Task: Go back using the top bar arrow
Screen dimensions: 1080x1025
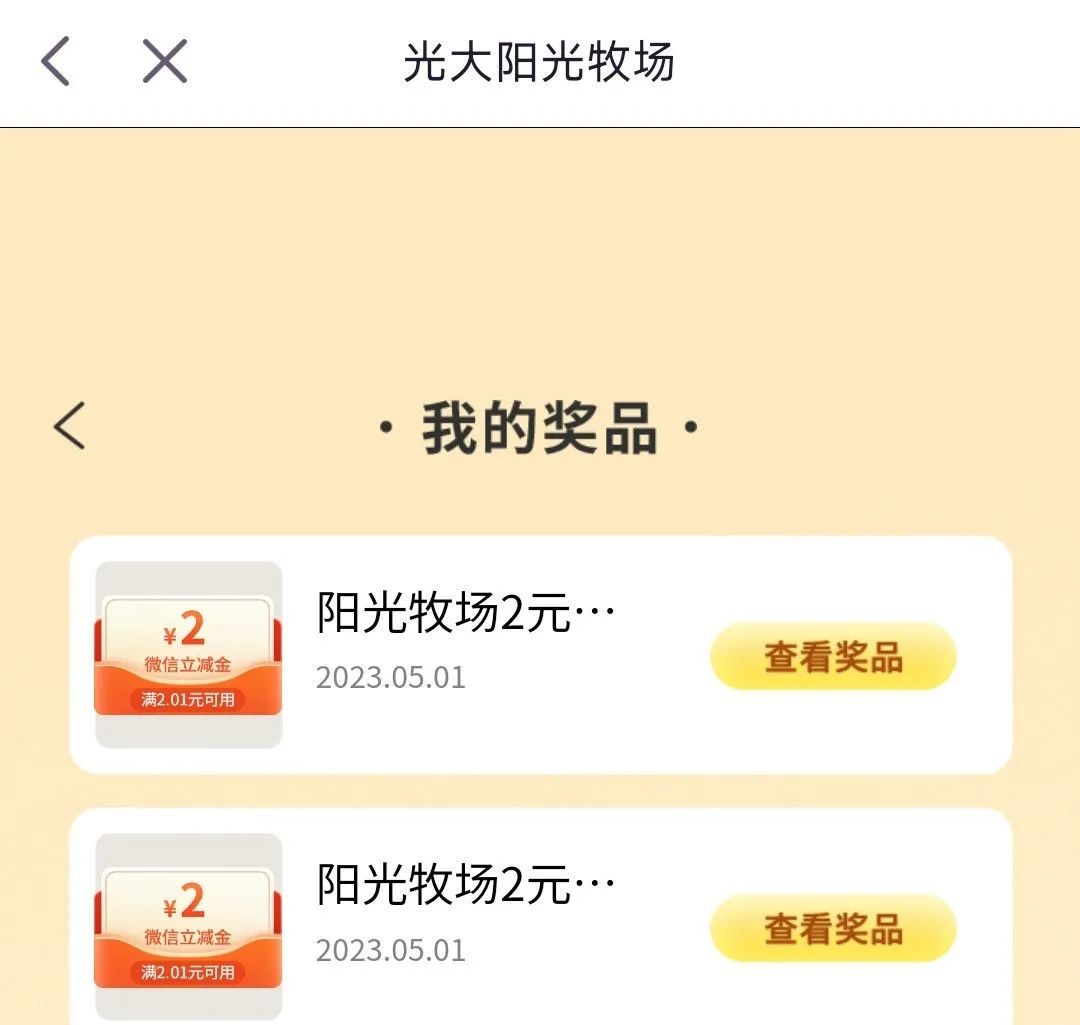Action: point(56,62)
